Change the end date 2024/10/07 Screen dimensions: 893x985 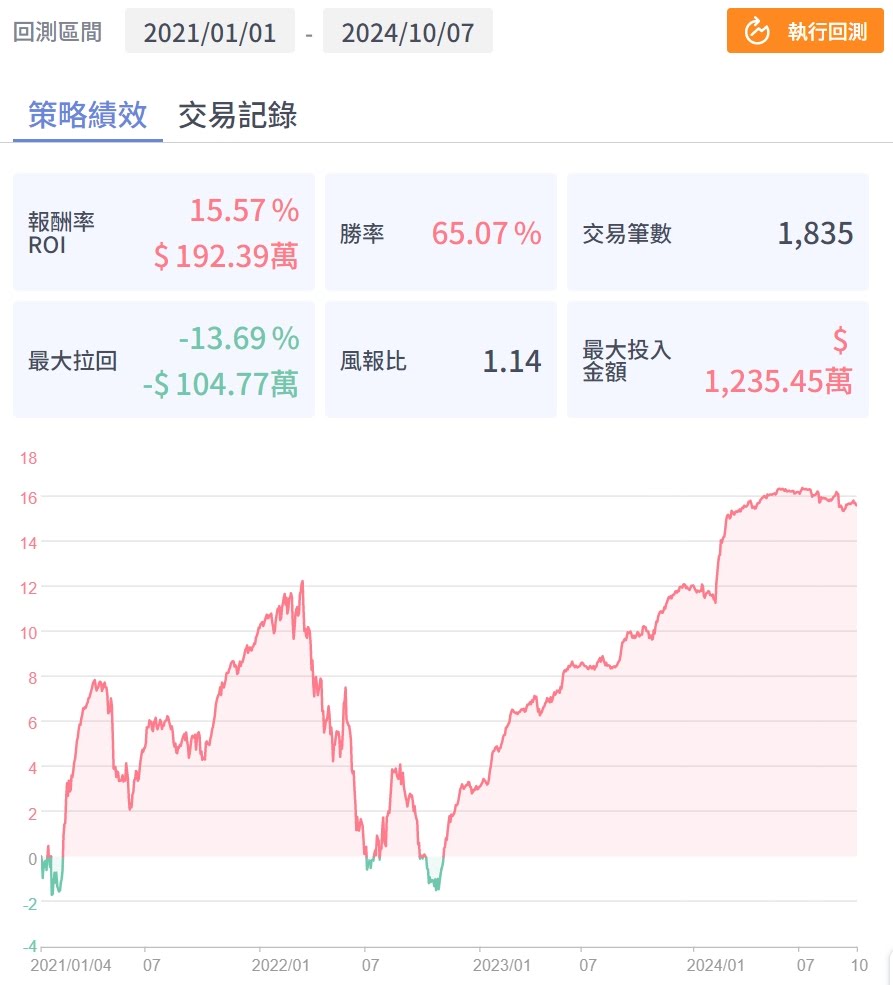point(407,32)
